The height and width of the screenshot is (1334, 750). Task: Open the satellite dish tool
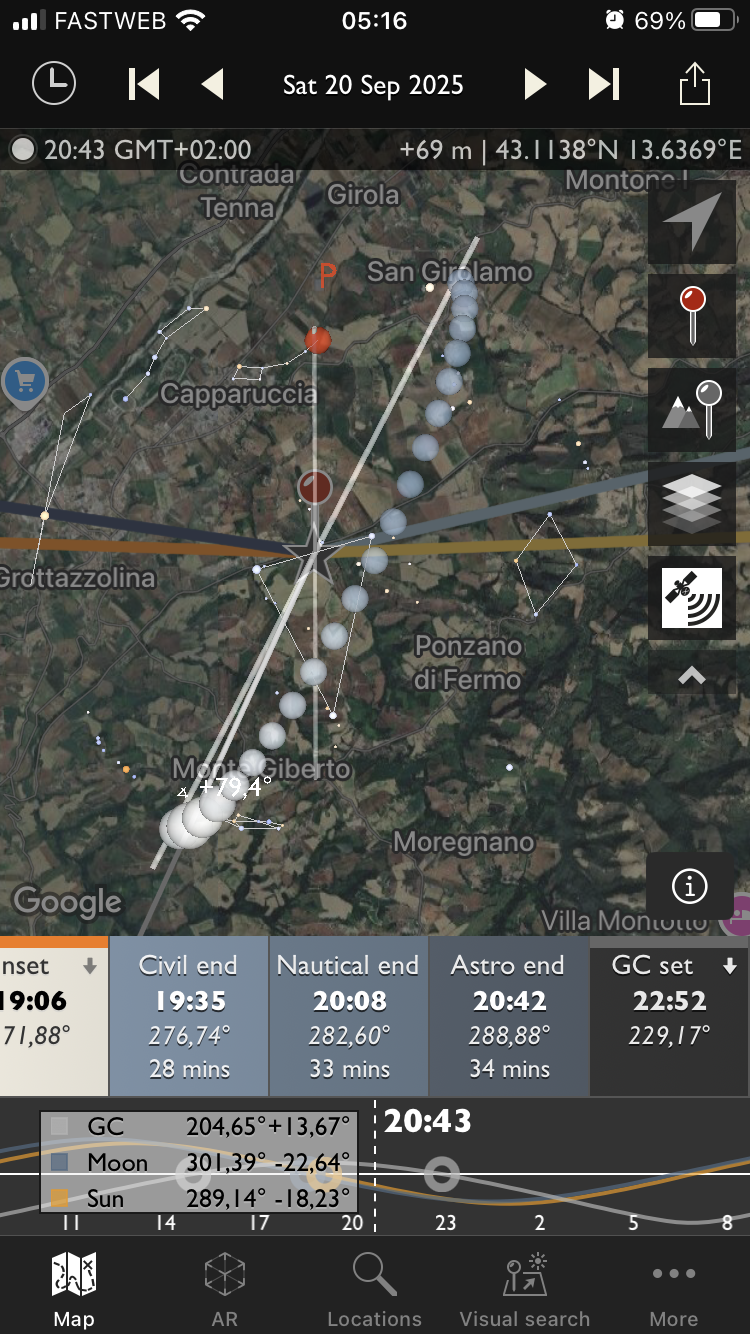(692, 597)
